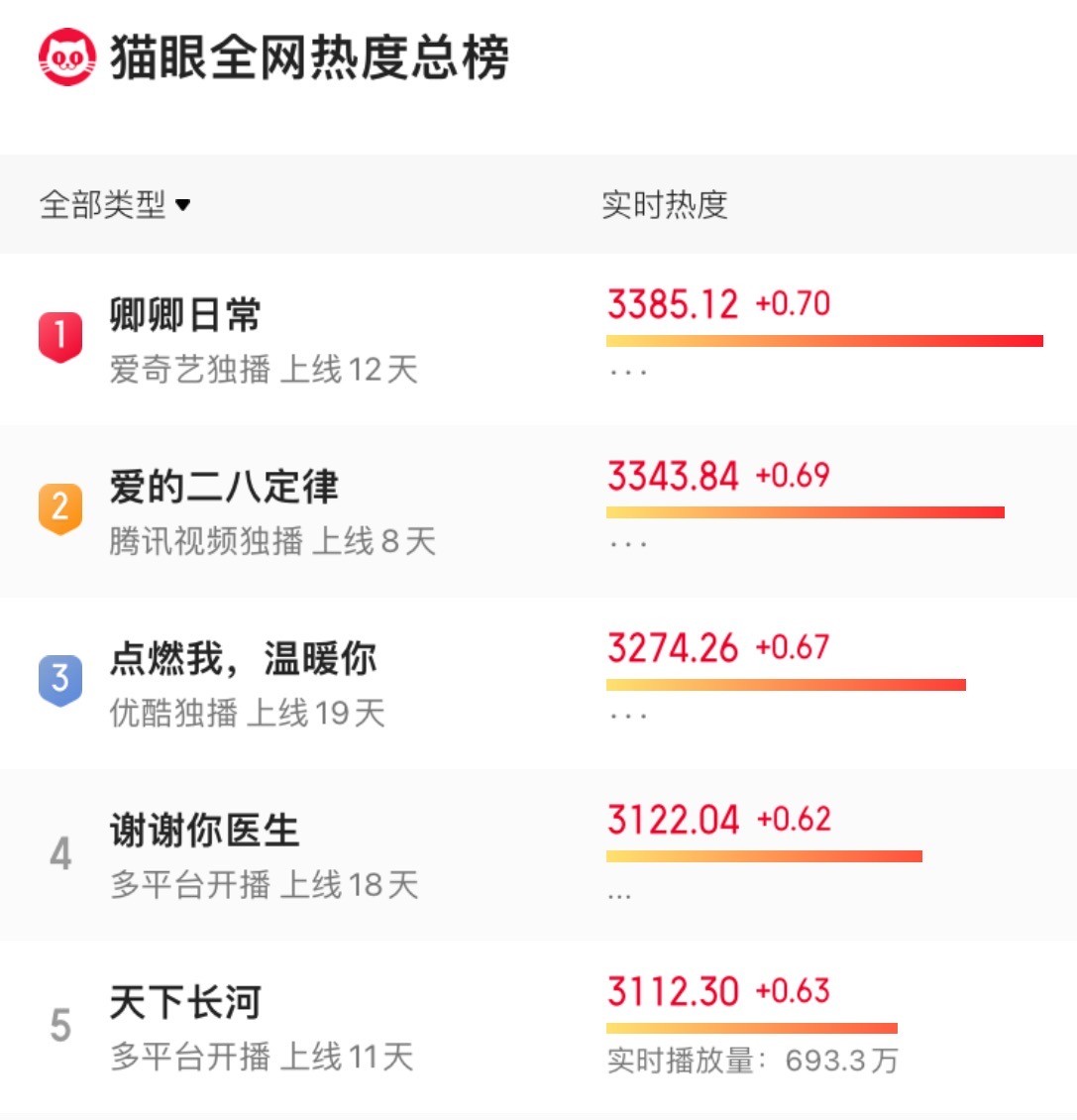Click the red rank 1 badge
This screenshot has width=1077, height=1120.
point(61,331)
